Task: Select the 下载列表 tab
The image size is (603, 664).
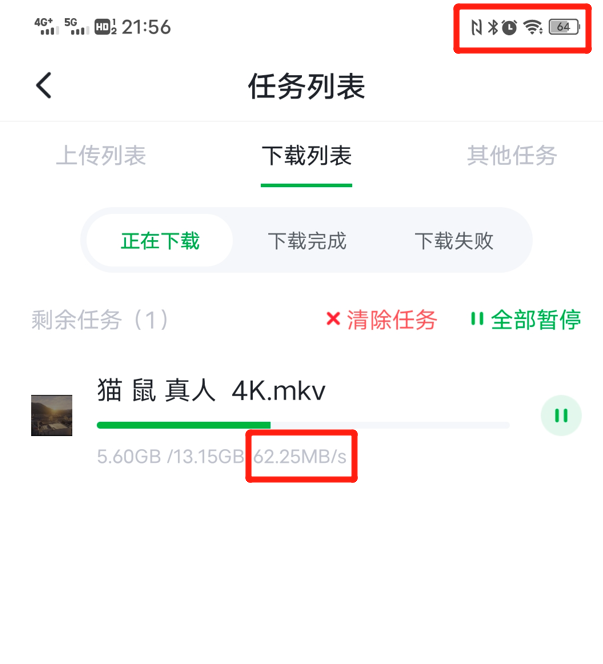Action: point(306,156)
